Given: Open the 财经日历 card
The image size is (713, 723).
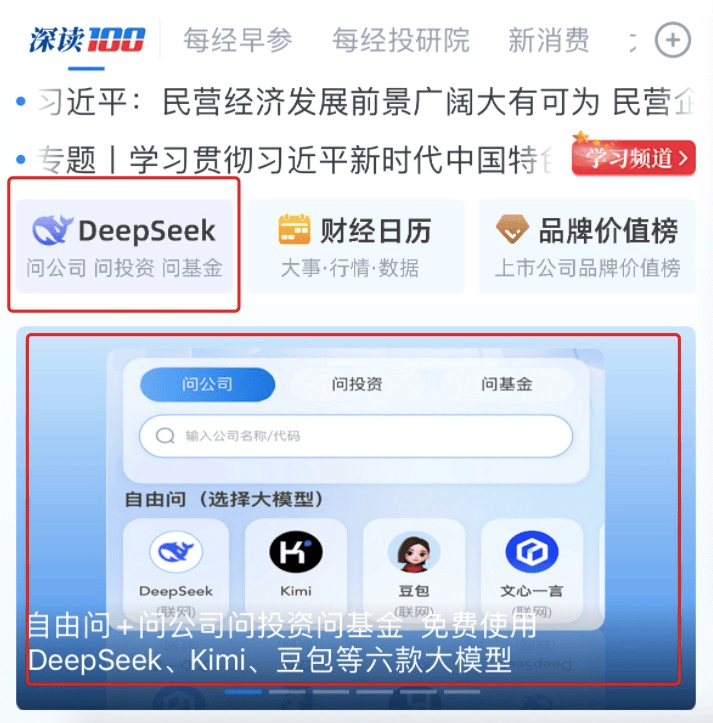Looking at the screenshot, I should [x=356, y=246].
